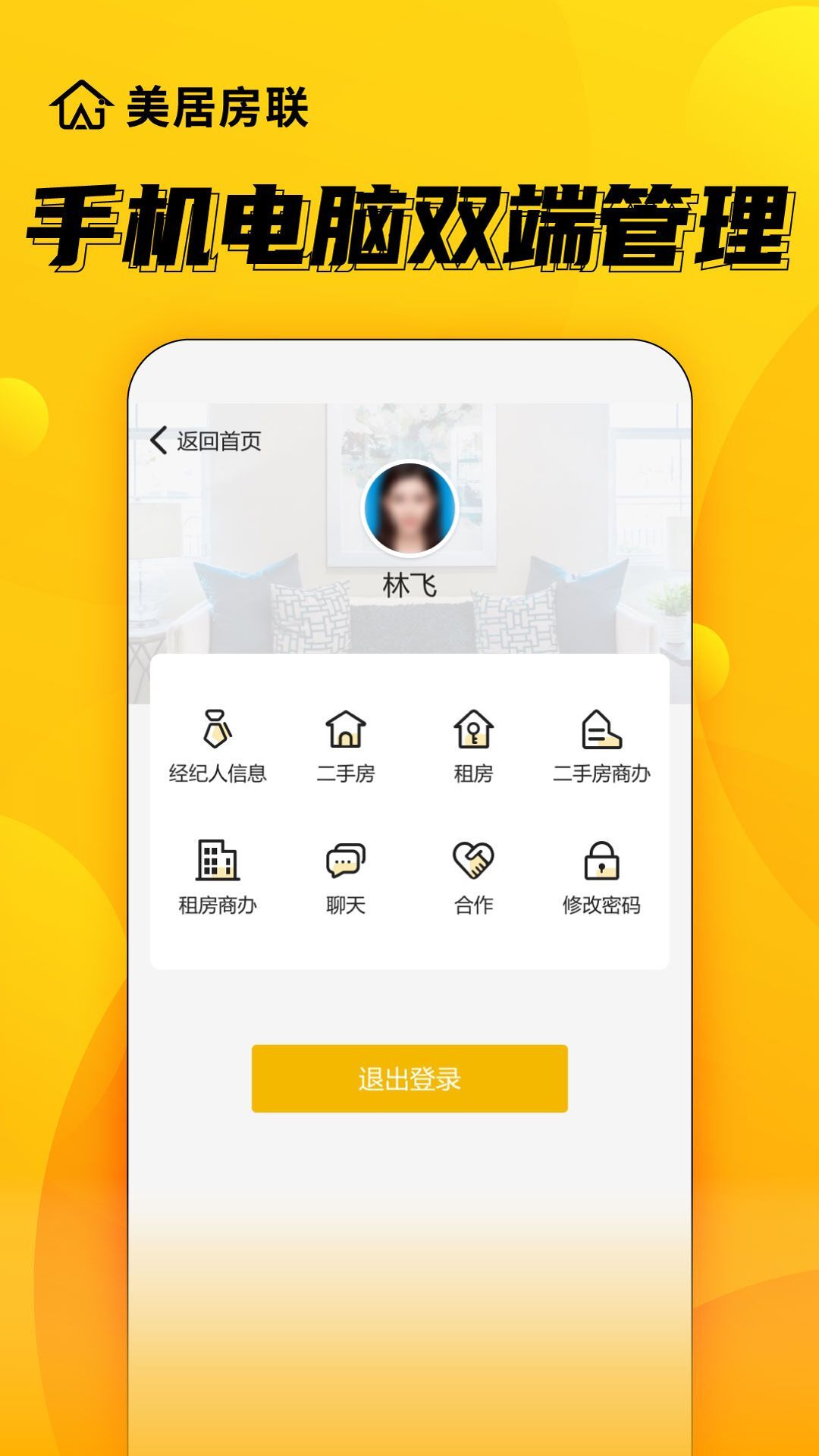Image resolution: width=819 pixels, height=1456 pixels.
Task: Open the user profile avatar photo
Action: tap(409, 510)
